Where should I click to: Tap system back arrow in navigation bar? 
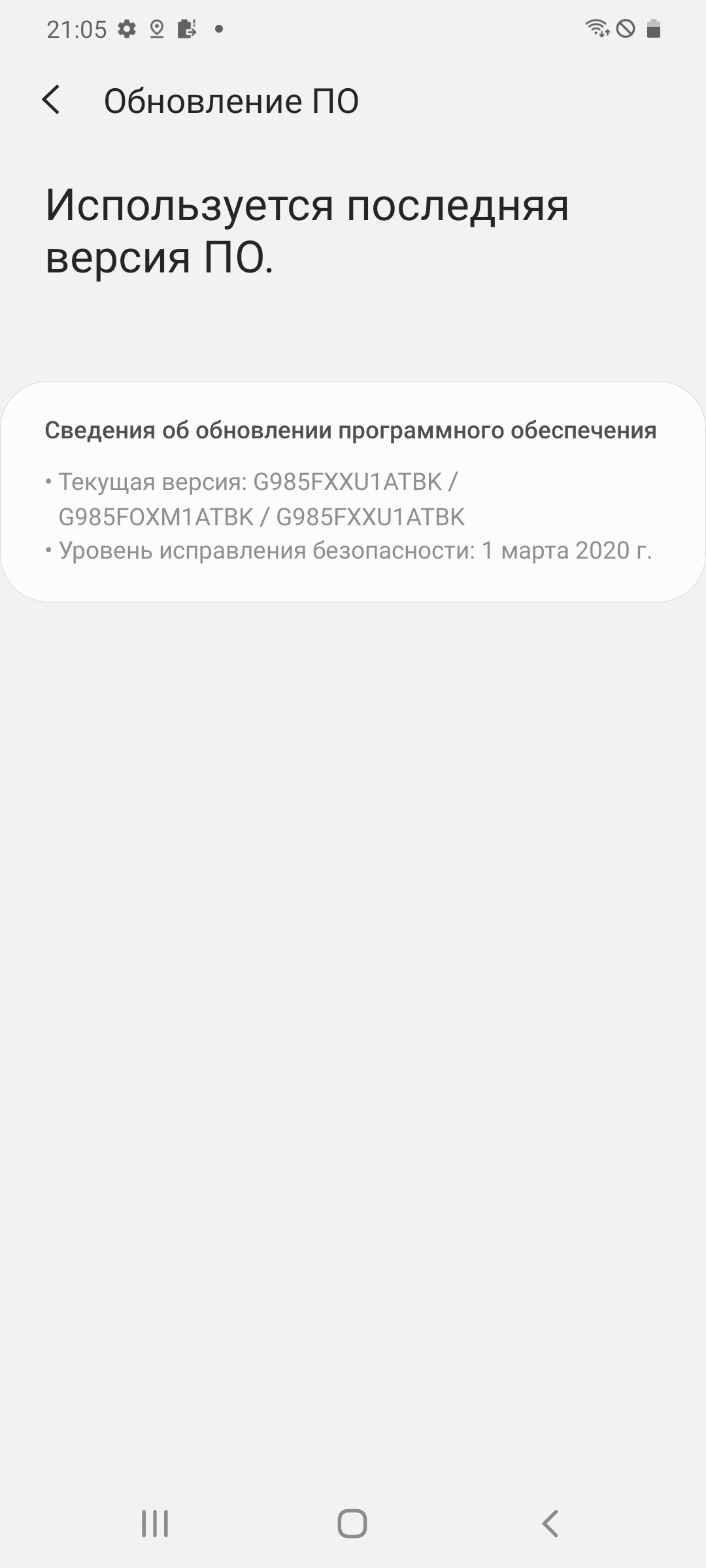point(550,1524)
